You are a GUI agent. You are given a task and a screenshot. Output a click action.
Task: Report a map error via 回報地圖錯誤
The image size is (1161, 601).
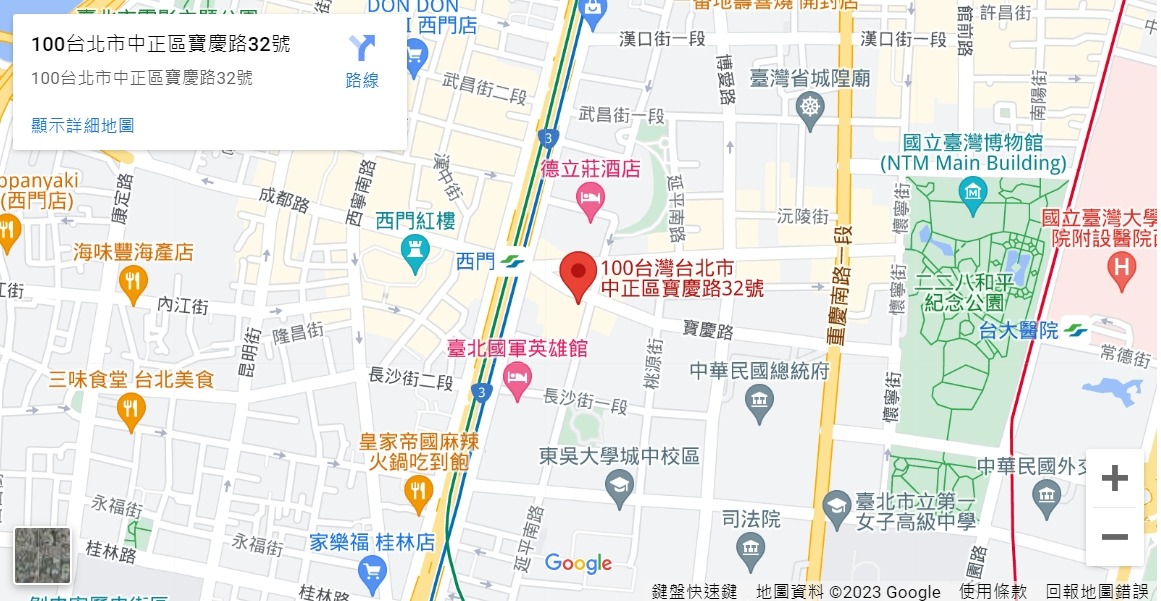click(x=1097, y=592)
